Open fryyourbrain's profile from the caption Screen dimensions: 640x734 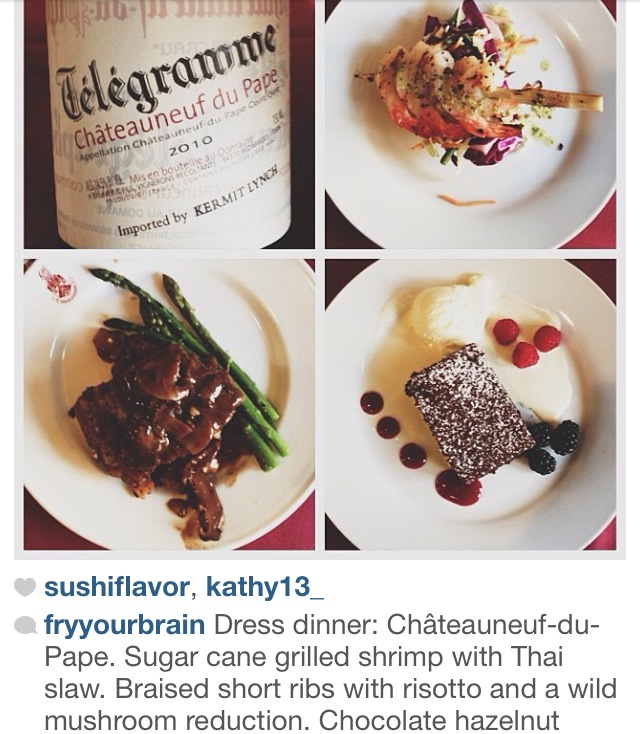[125, 626]
